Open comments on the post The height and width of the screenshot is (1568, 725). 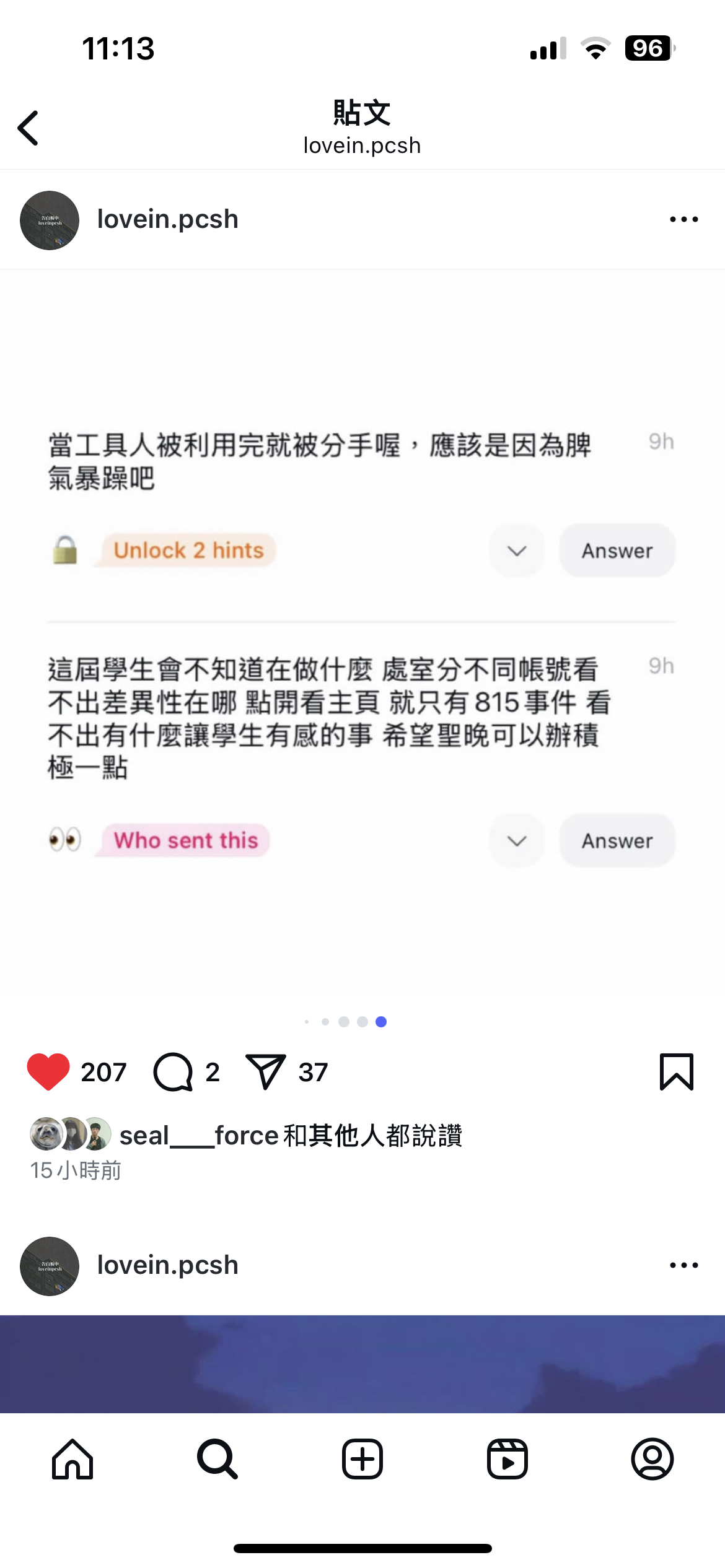pyautogui.click(x=174, y=1071)
